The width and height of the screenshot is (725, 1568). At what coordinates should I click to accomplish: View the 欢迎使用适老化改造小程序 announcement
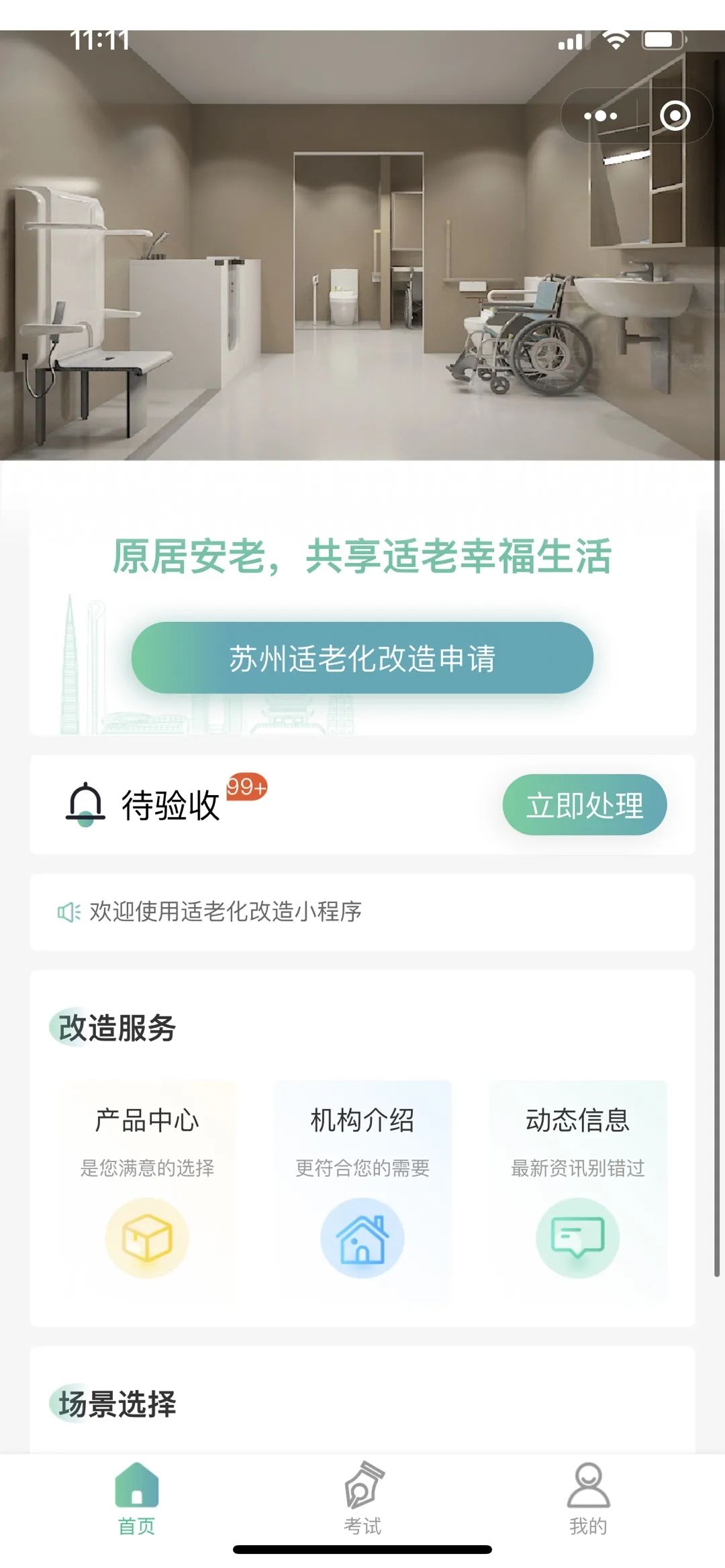[x=226, y=912]
